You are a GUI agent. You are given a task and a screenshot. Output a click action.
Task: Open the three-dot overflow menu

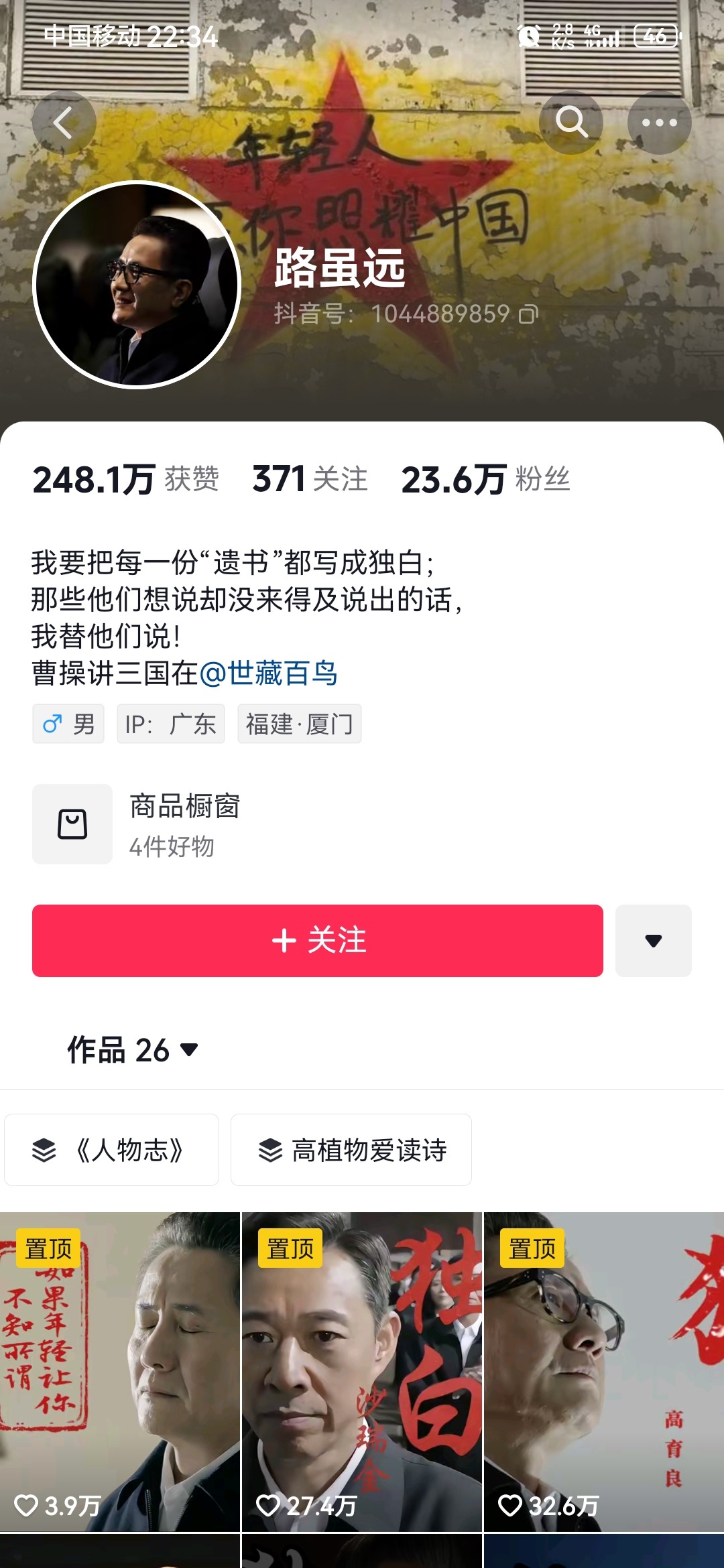click(659, 123)
